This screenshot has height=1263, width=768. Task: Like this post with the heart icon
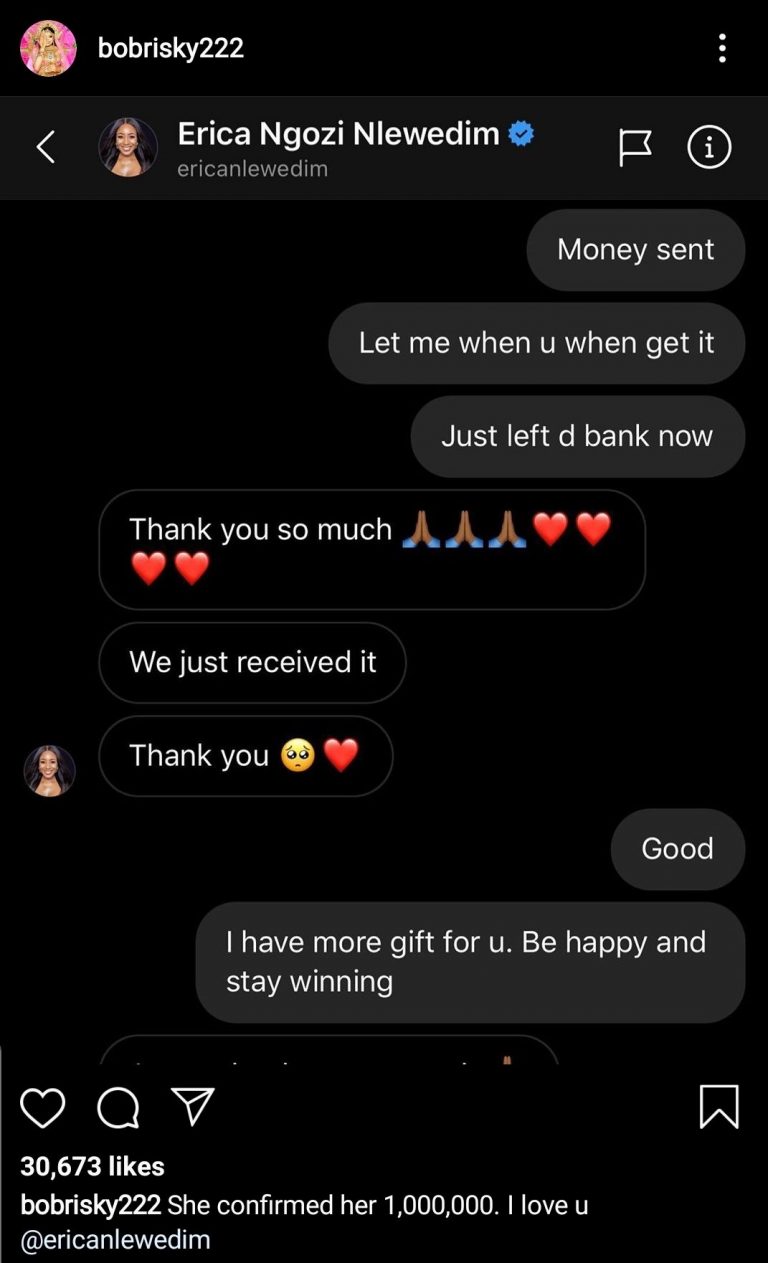pos(43,1108)
